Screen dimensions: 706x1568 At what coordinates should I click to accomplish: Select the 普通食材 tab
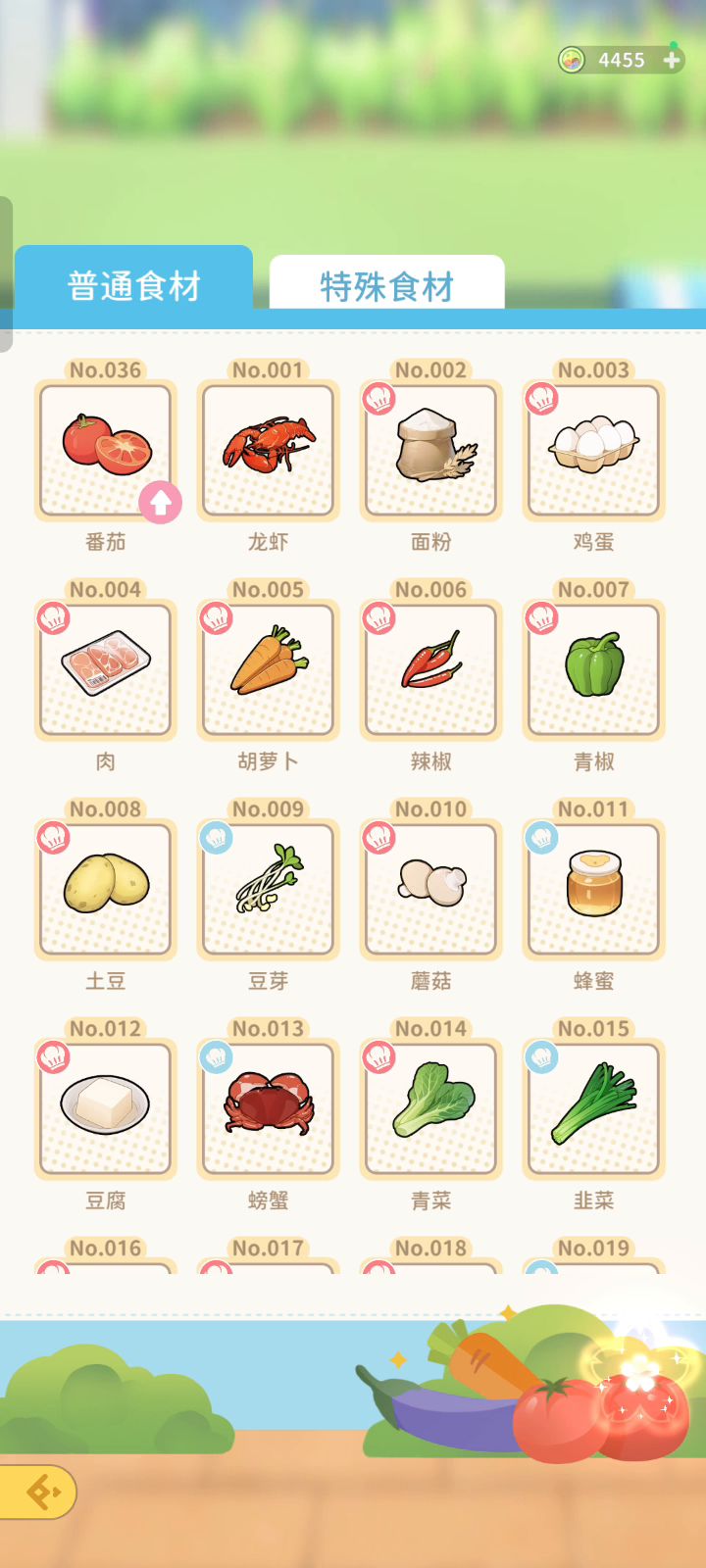[133, 284]
